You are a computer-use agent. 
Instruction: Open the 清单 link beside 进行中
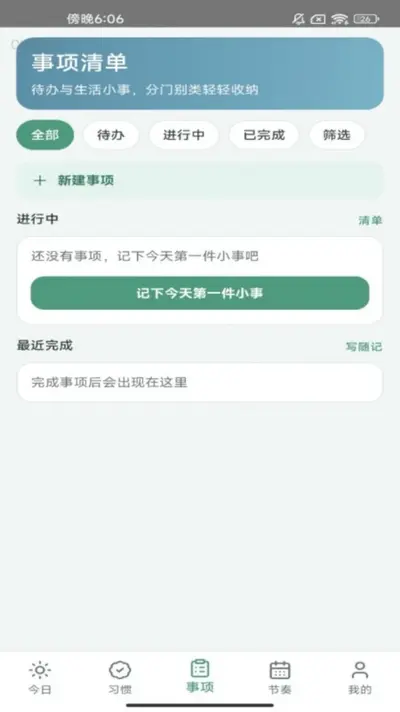(x=370, y=221)
